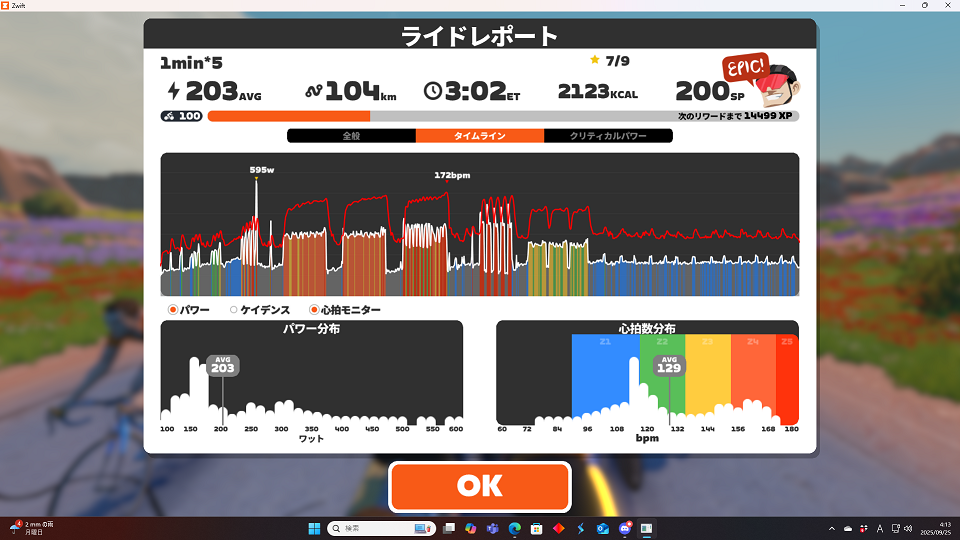Confirm the ride report with OK
The width and height of the screenshot is (960, 540).
point(480,486)
